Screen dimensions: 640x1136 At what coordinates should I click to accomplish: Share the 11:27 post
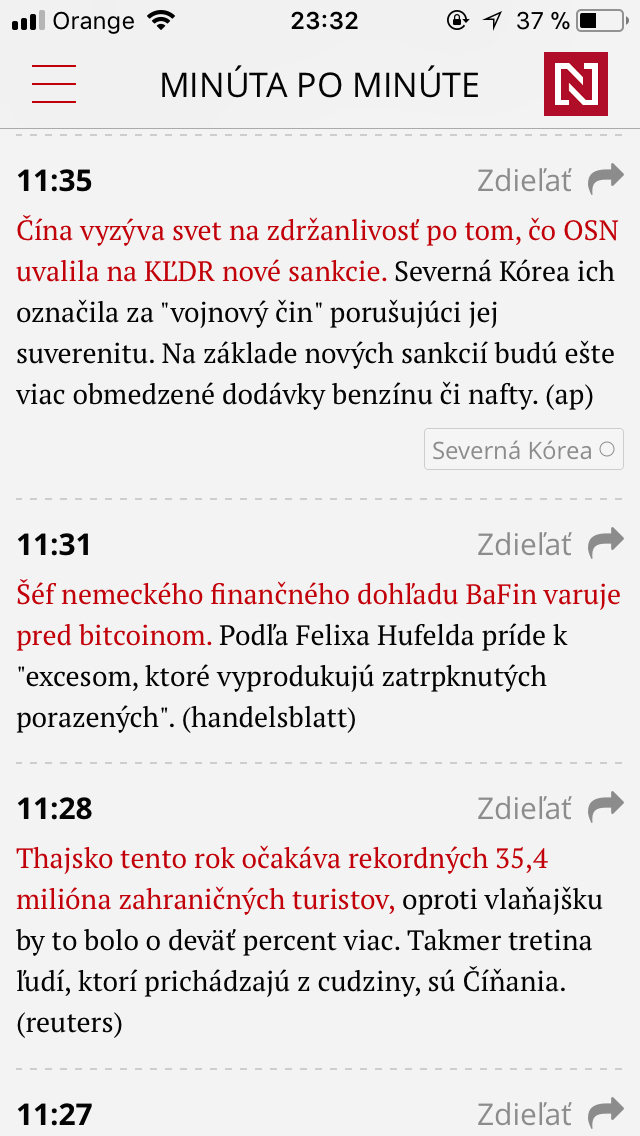[x=550, y=1112]
